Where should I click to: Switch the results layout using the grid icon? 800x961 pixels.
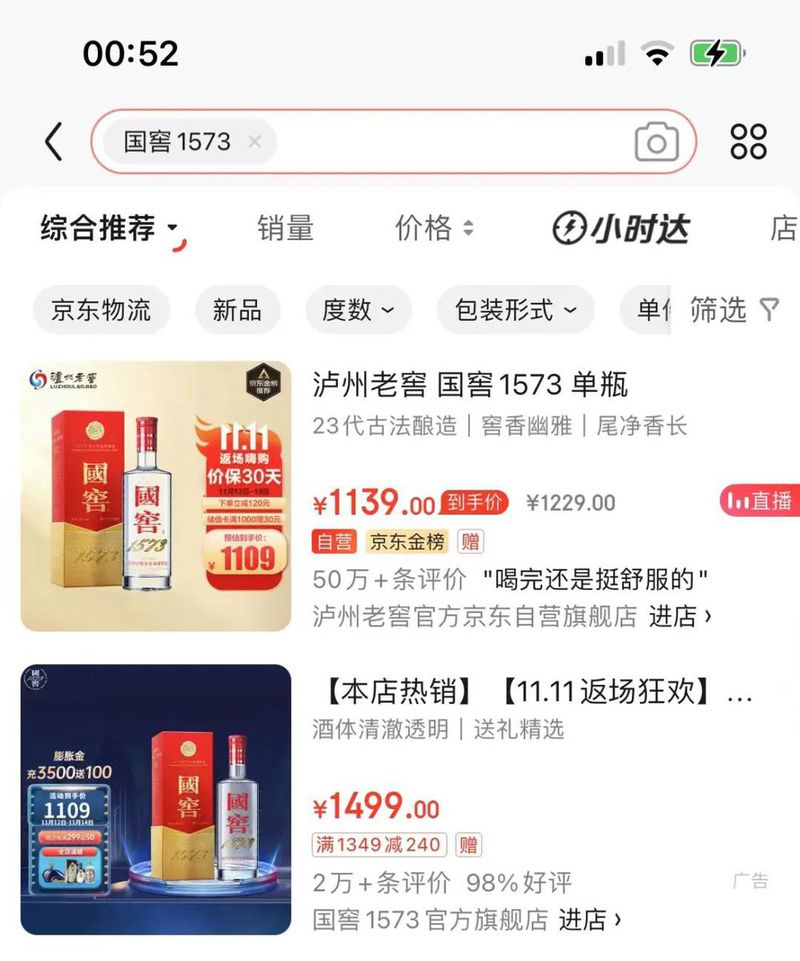click(x=748, y=142)
